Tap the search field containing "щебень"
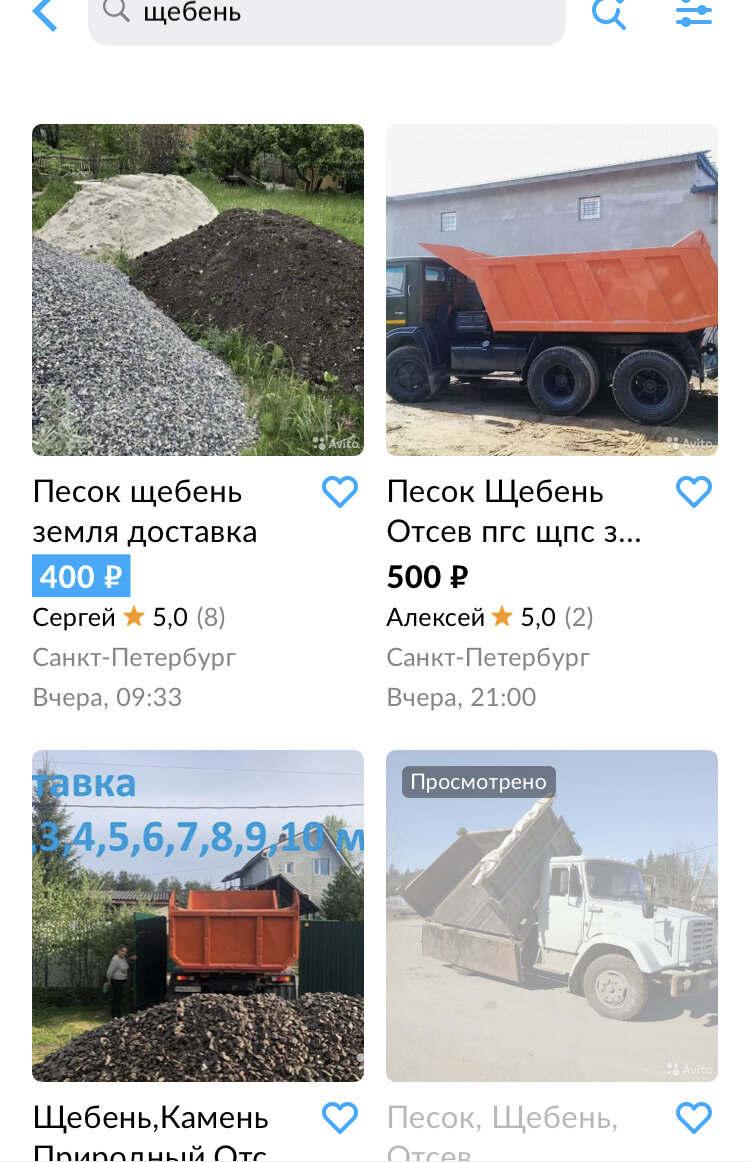 (326, 16)
